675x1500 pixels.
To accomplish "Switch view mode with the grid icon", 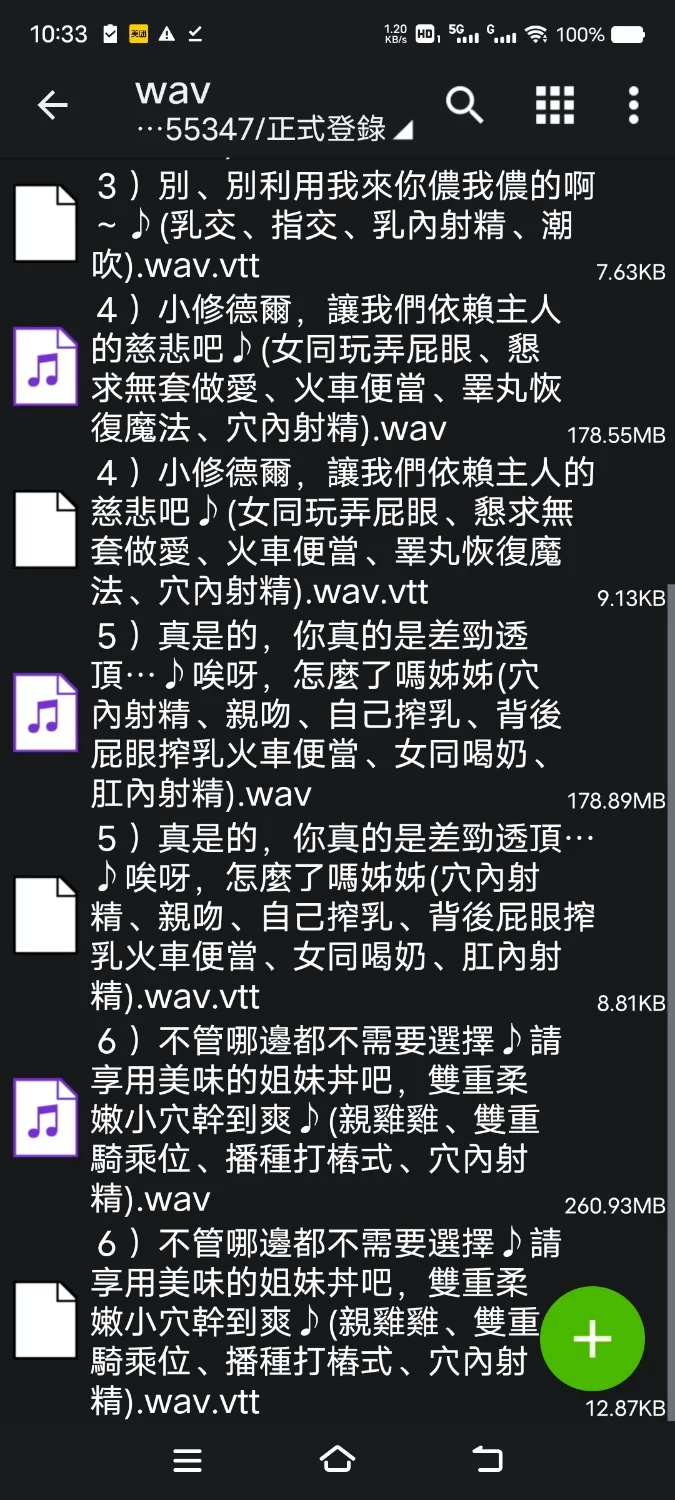I will [x=554, y=104].
